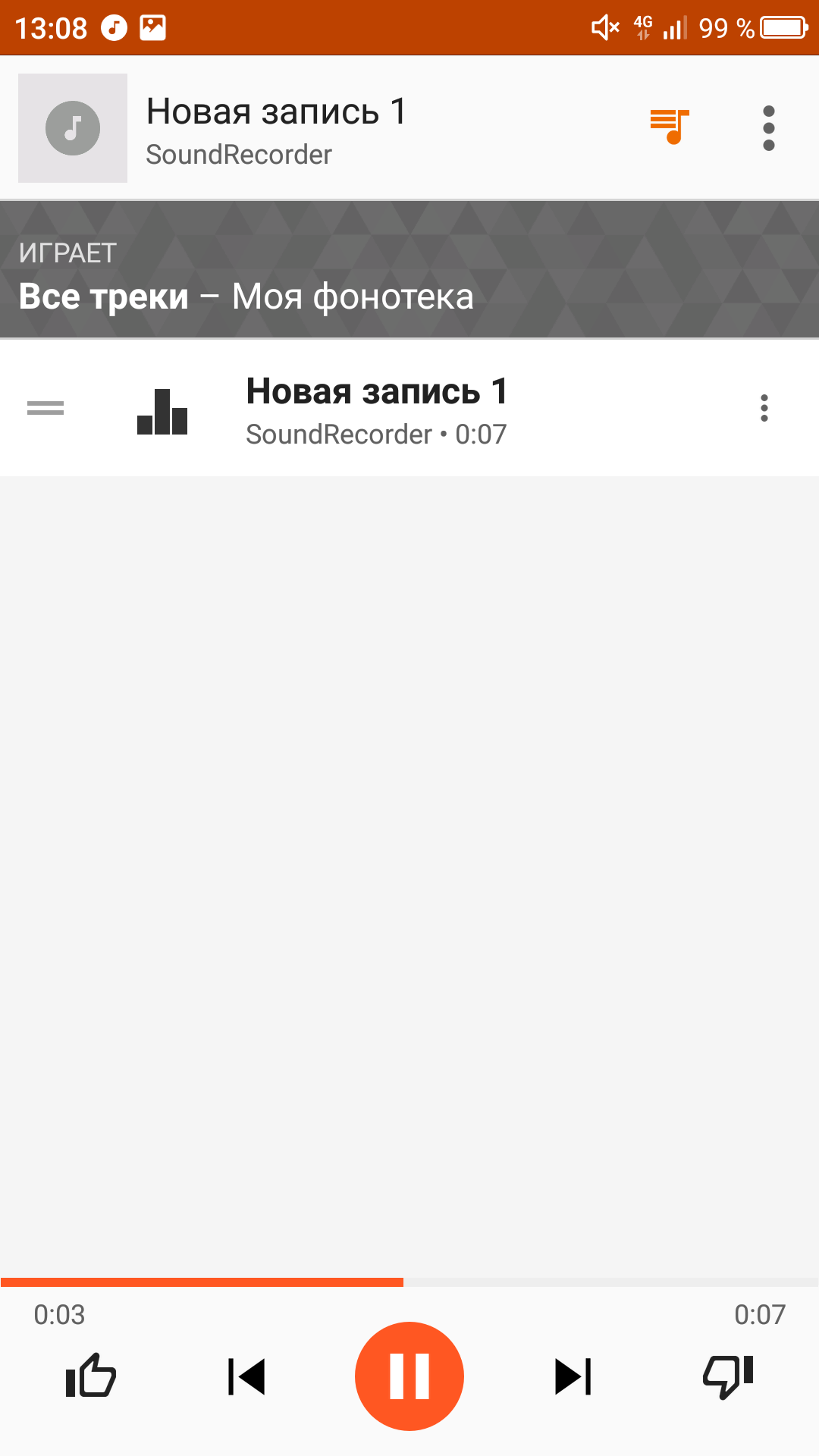Pause the current playback

click(x=409, y=1376)
